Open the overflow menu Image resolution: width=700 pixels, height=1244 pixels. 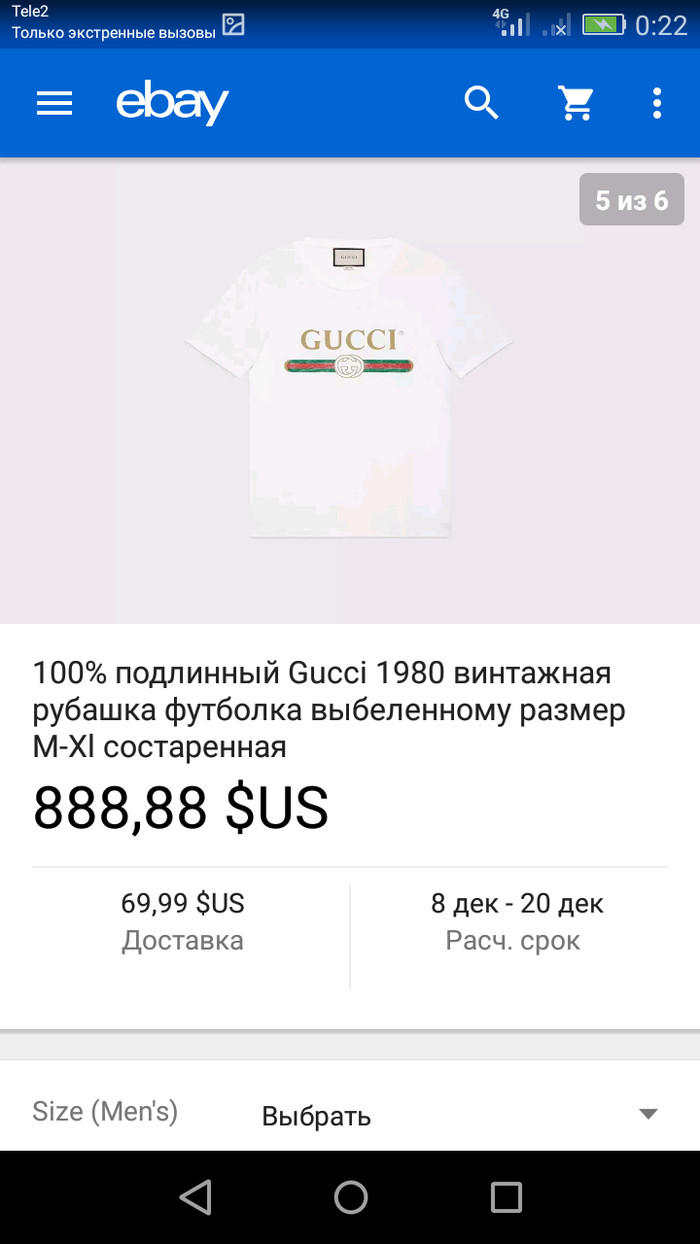657,103
